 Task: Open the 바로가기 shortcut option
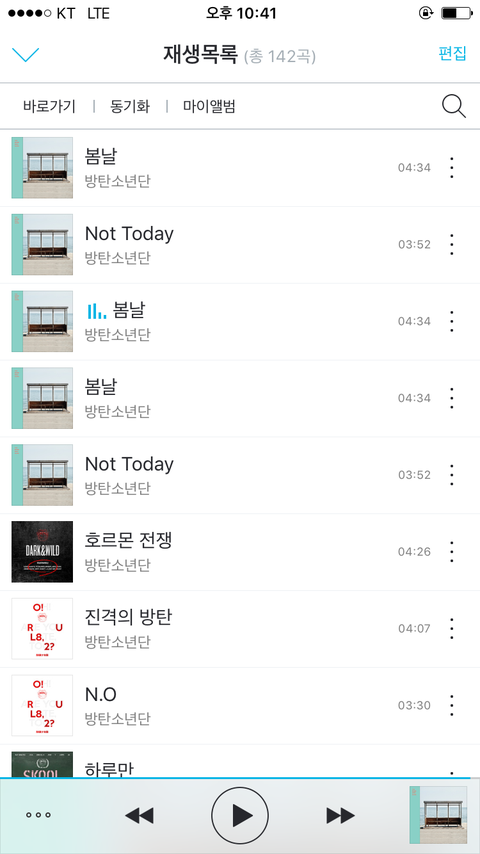pyautogui.click(x=49, y=106)
